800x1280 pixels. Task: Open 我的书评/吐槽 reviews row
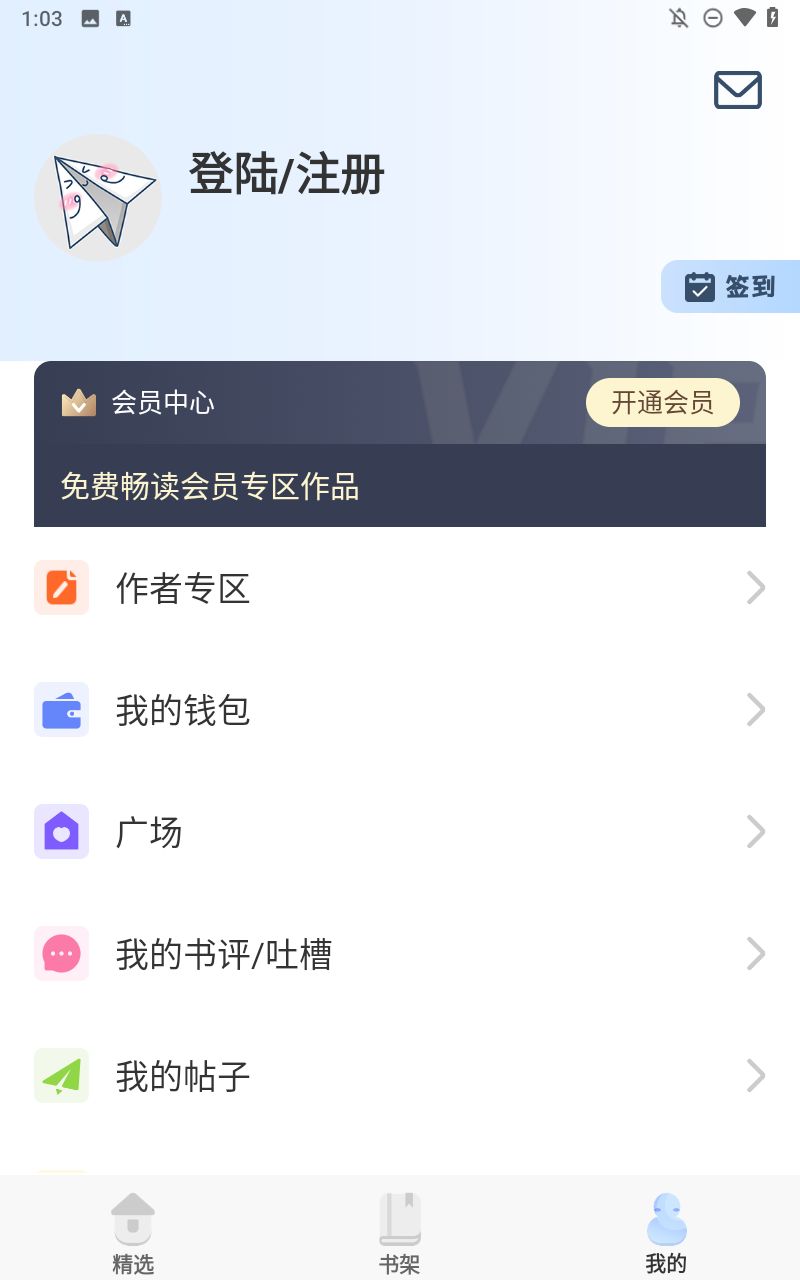click(x=400, y=954)
